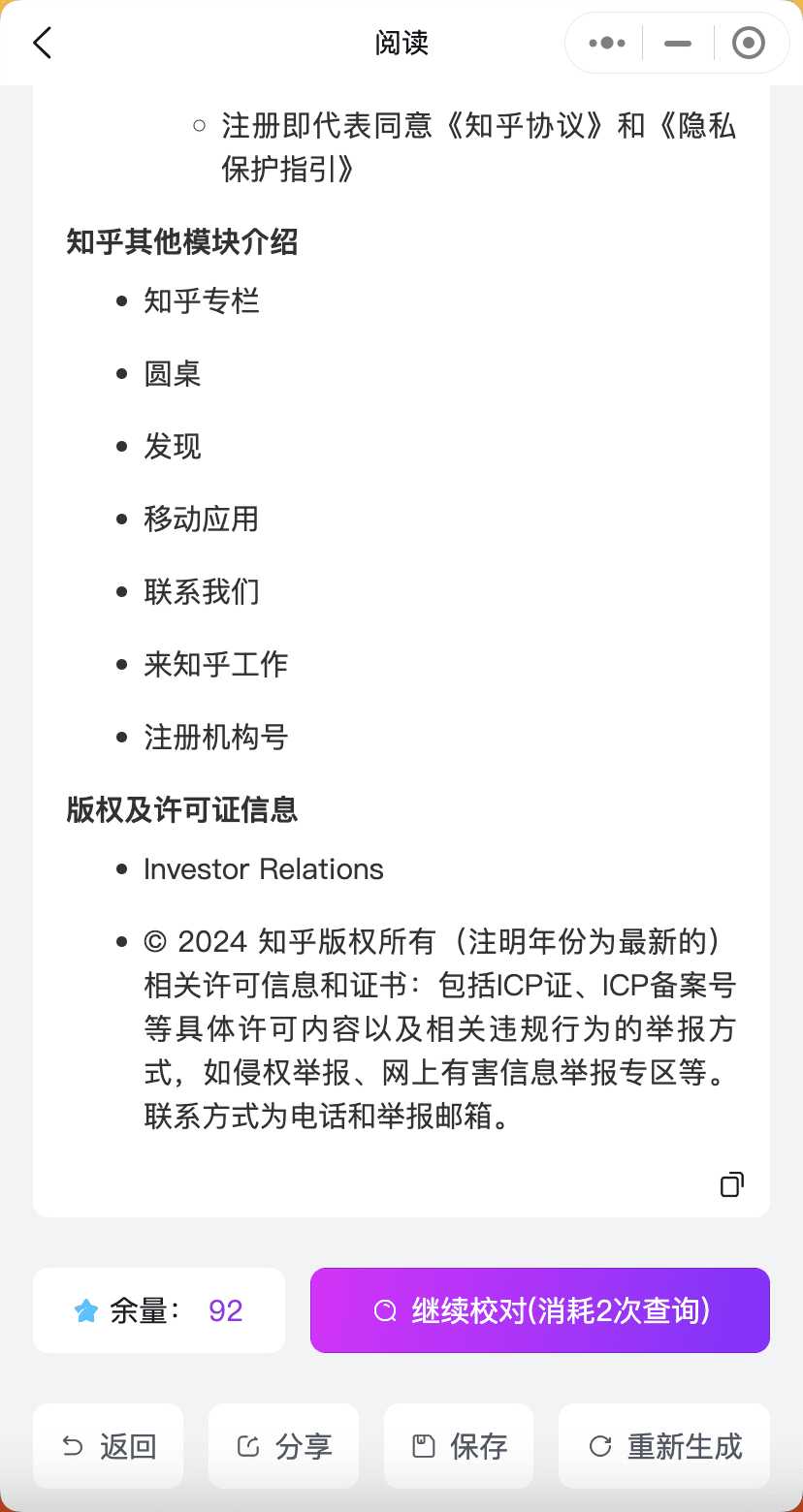Tap the 返回 button
Screen dimensions: 803x1512
109,1446
